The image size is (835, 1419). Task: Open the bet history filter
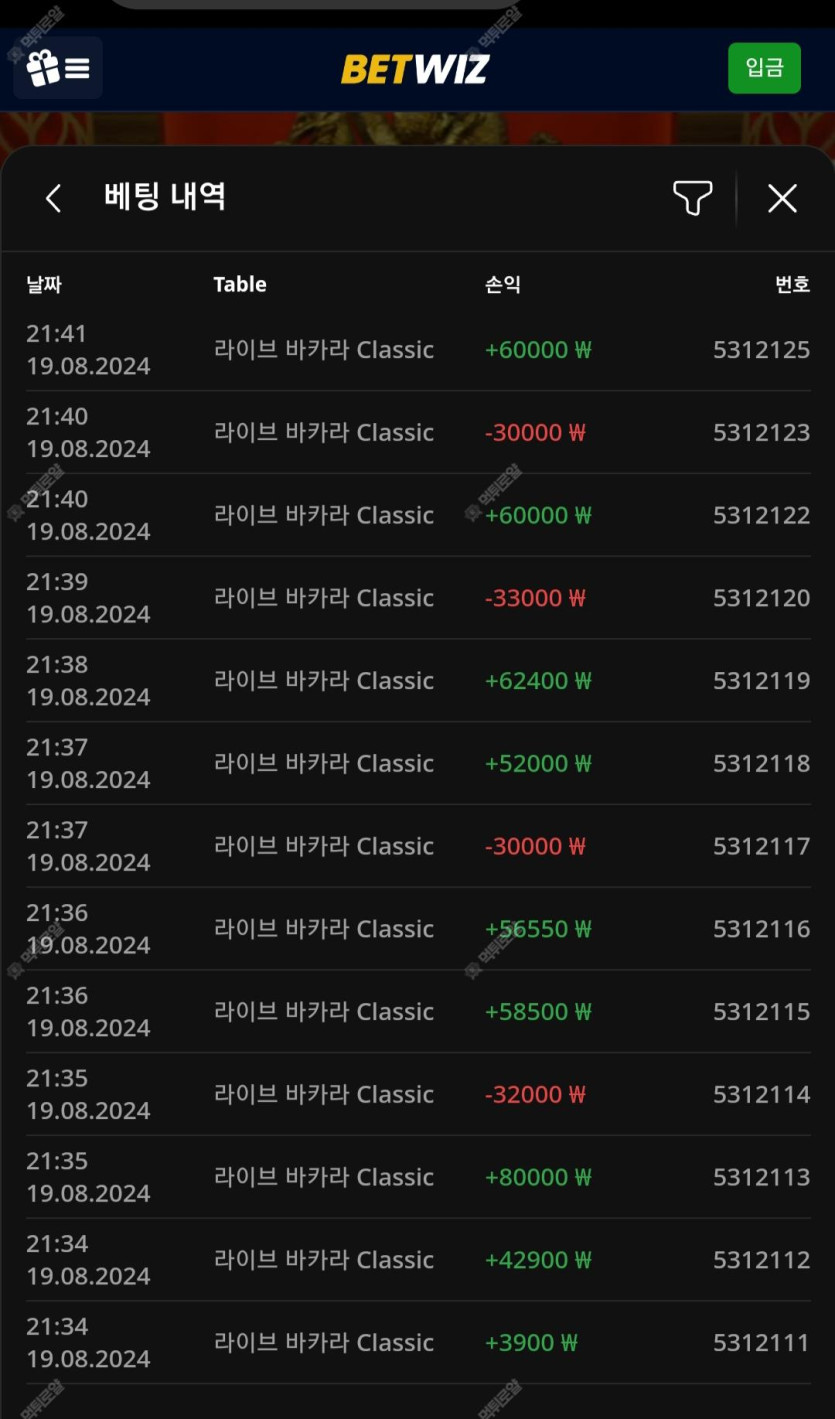point(692,198)
